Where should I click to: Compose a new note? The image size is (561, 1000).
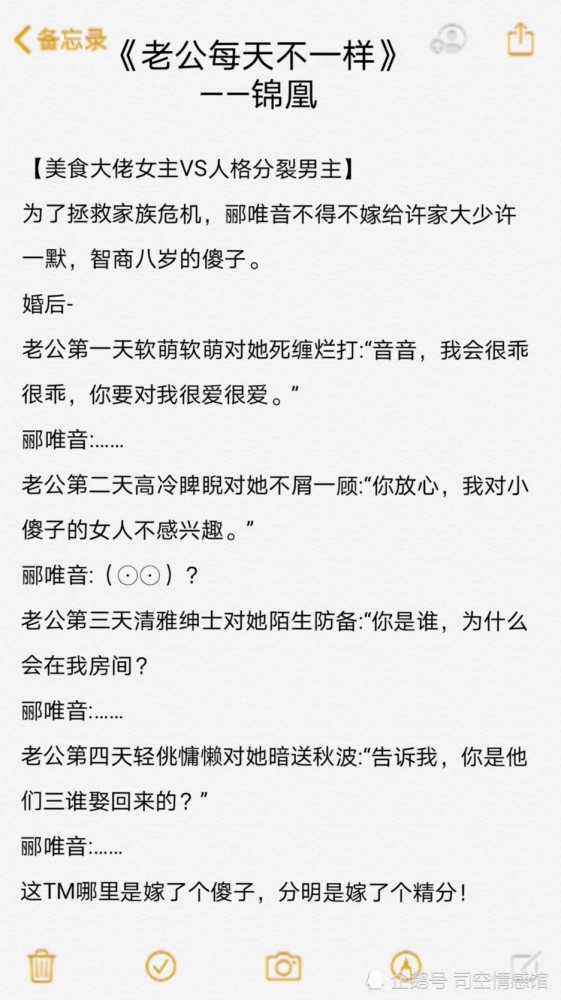(527, 966)
